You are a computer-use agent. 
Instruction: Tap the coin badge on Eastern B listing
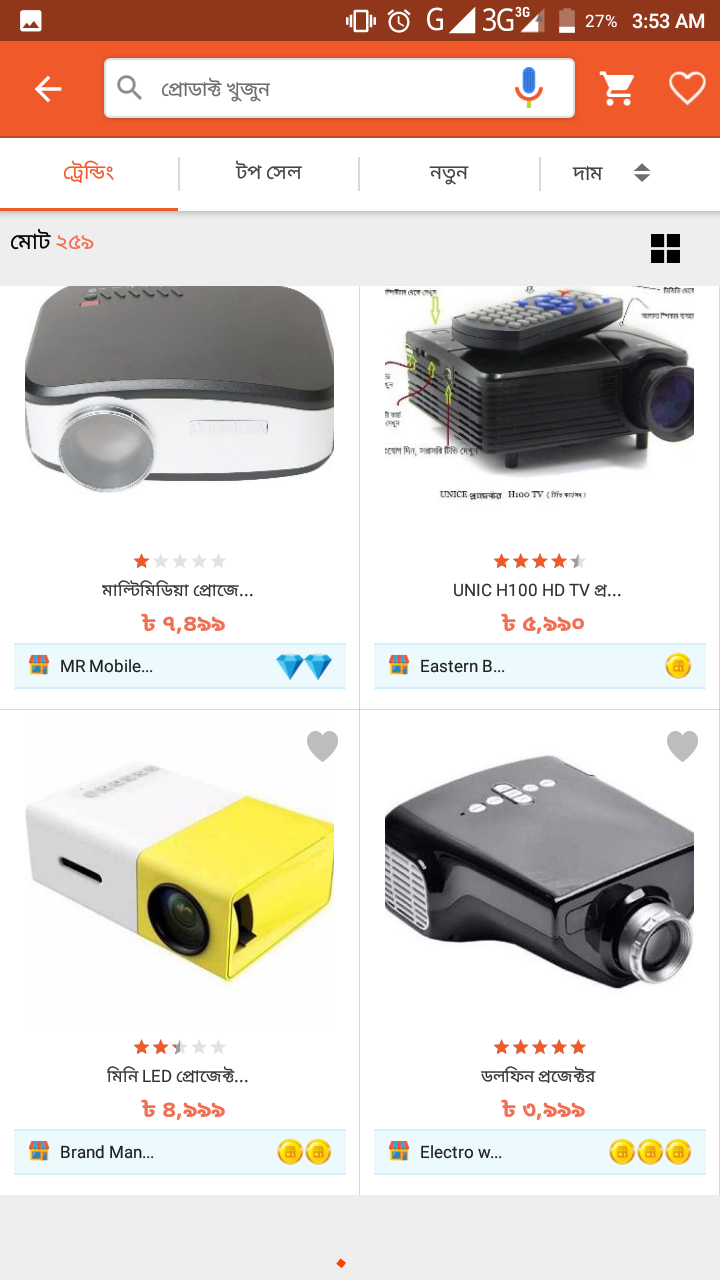(x=677, y=666)
